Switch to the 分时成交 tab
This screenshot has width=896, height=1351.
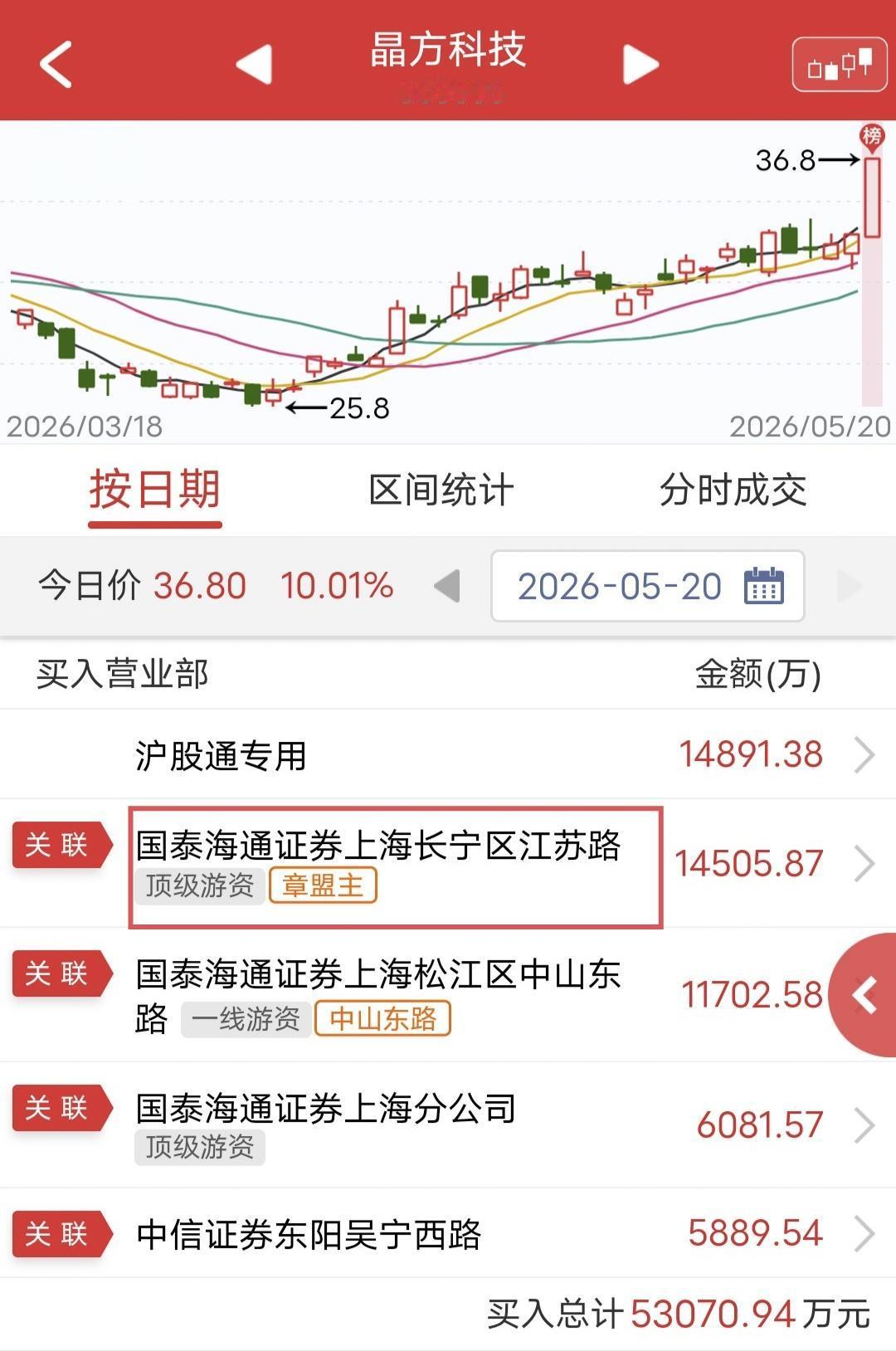(x=733, y=490)
